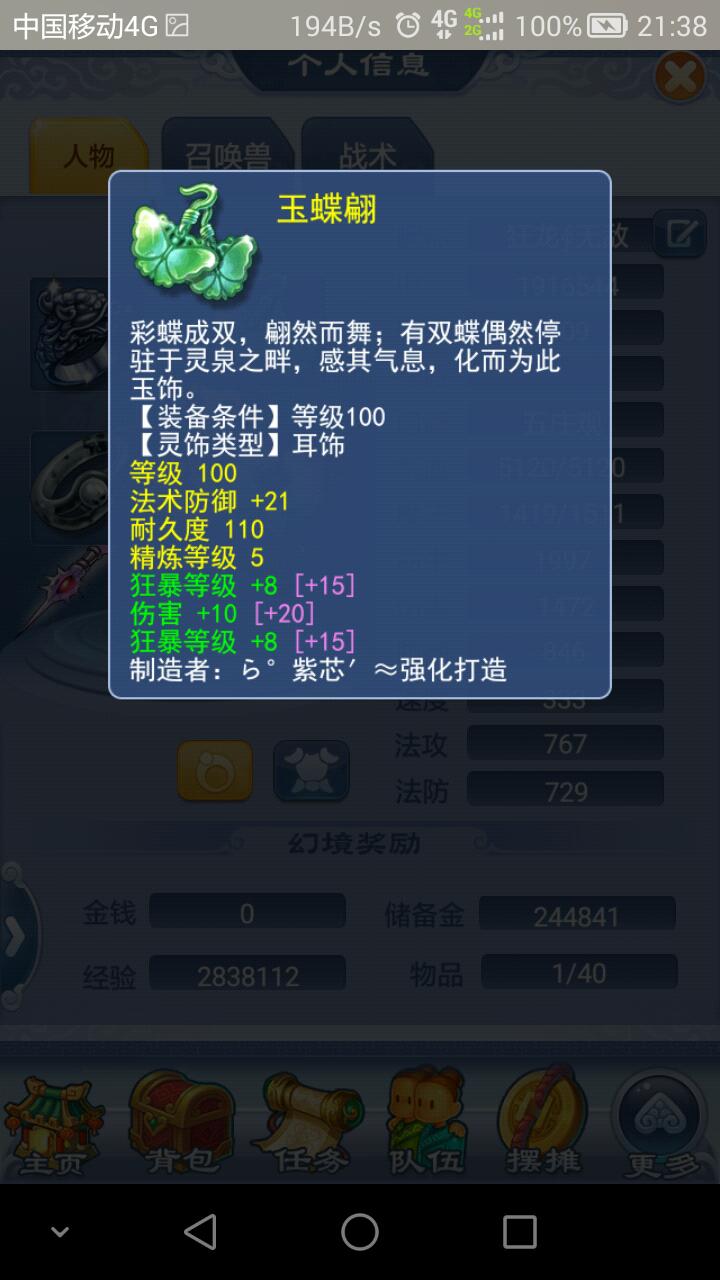Tap the system back button
This screenshot has height=1280, width=720.
[x=200, y=1232]
